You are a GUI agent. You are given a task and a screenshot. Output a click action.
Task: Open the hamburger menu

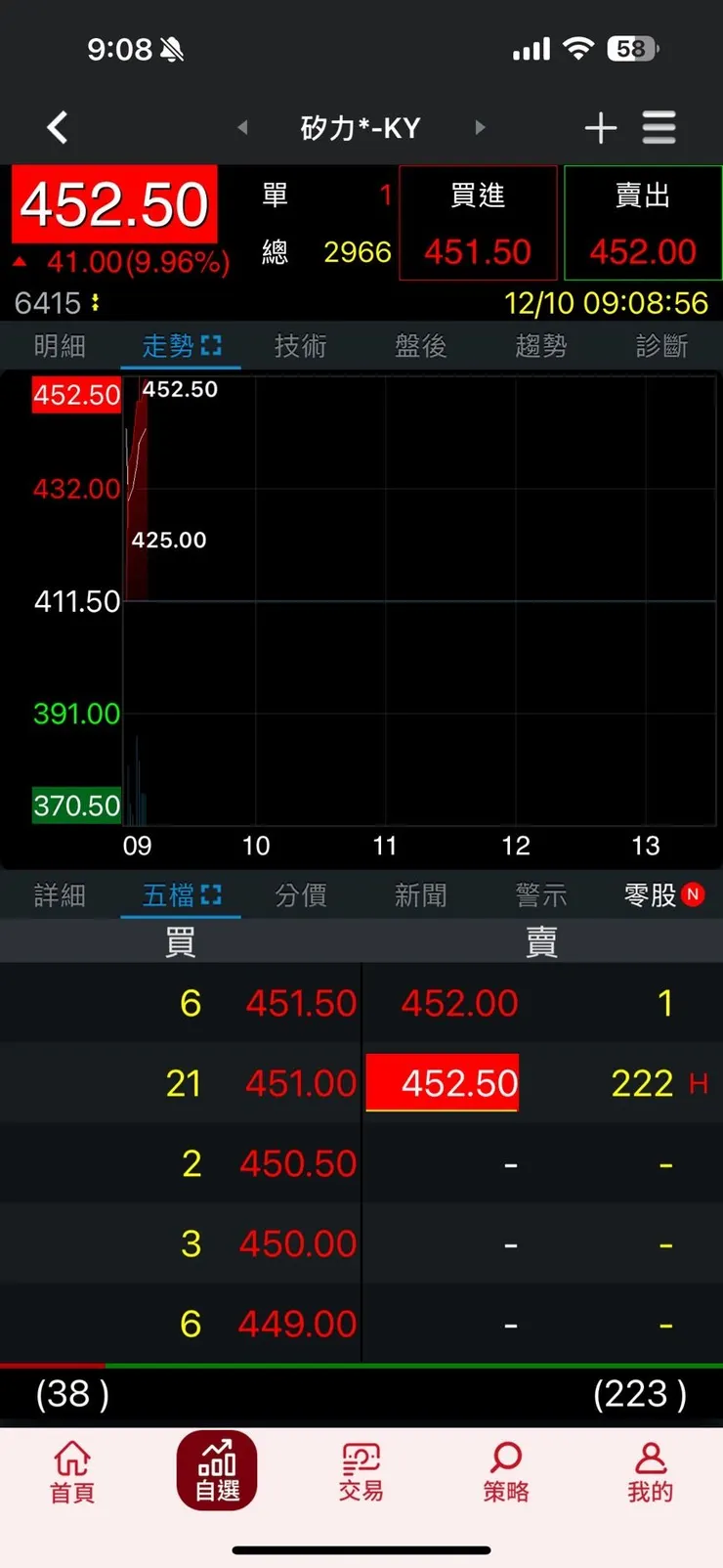[659, 128]
